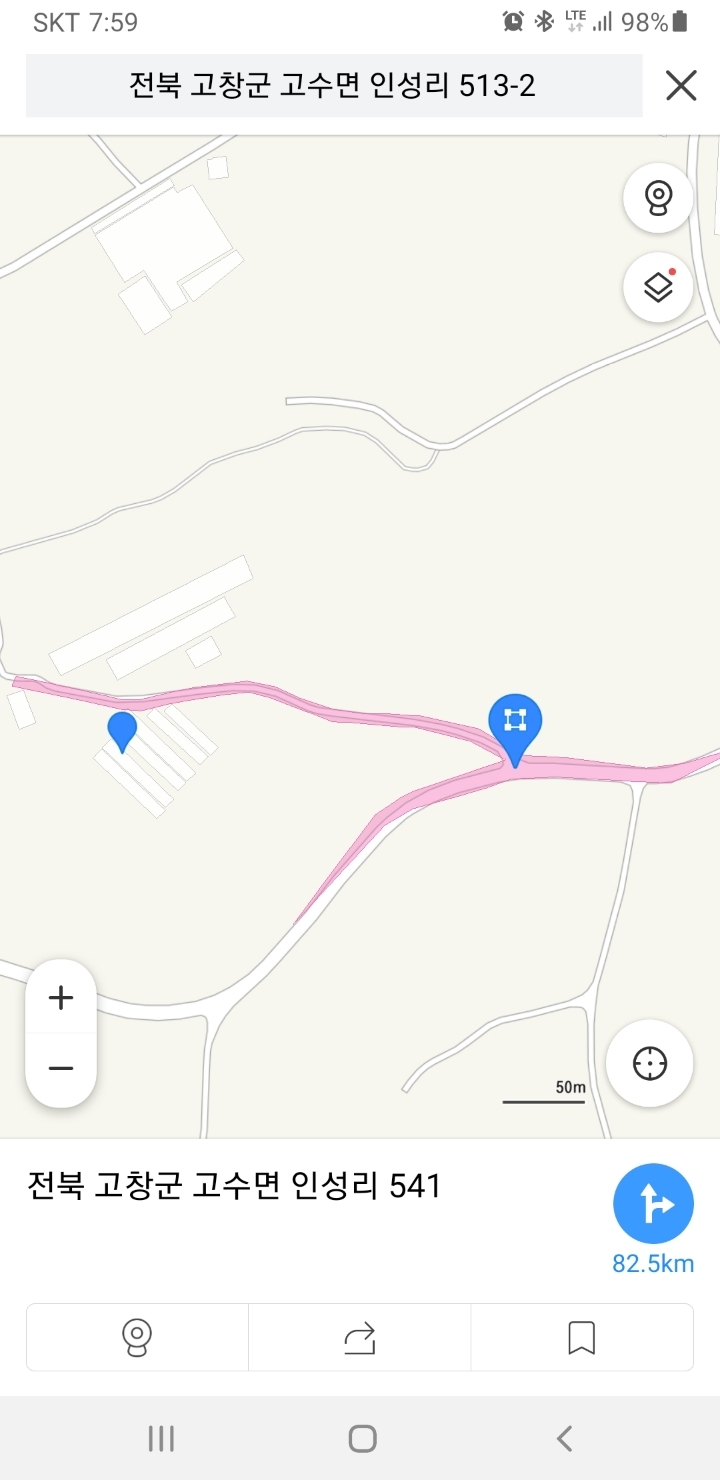Image resolution: width=720 pixels, height=1480 pixels.
Task: Bookmark the 인성리 541 location
Action: click(581, 1337)
